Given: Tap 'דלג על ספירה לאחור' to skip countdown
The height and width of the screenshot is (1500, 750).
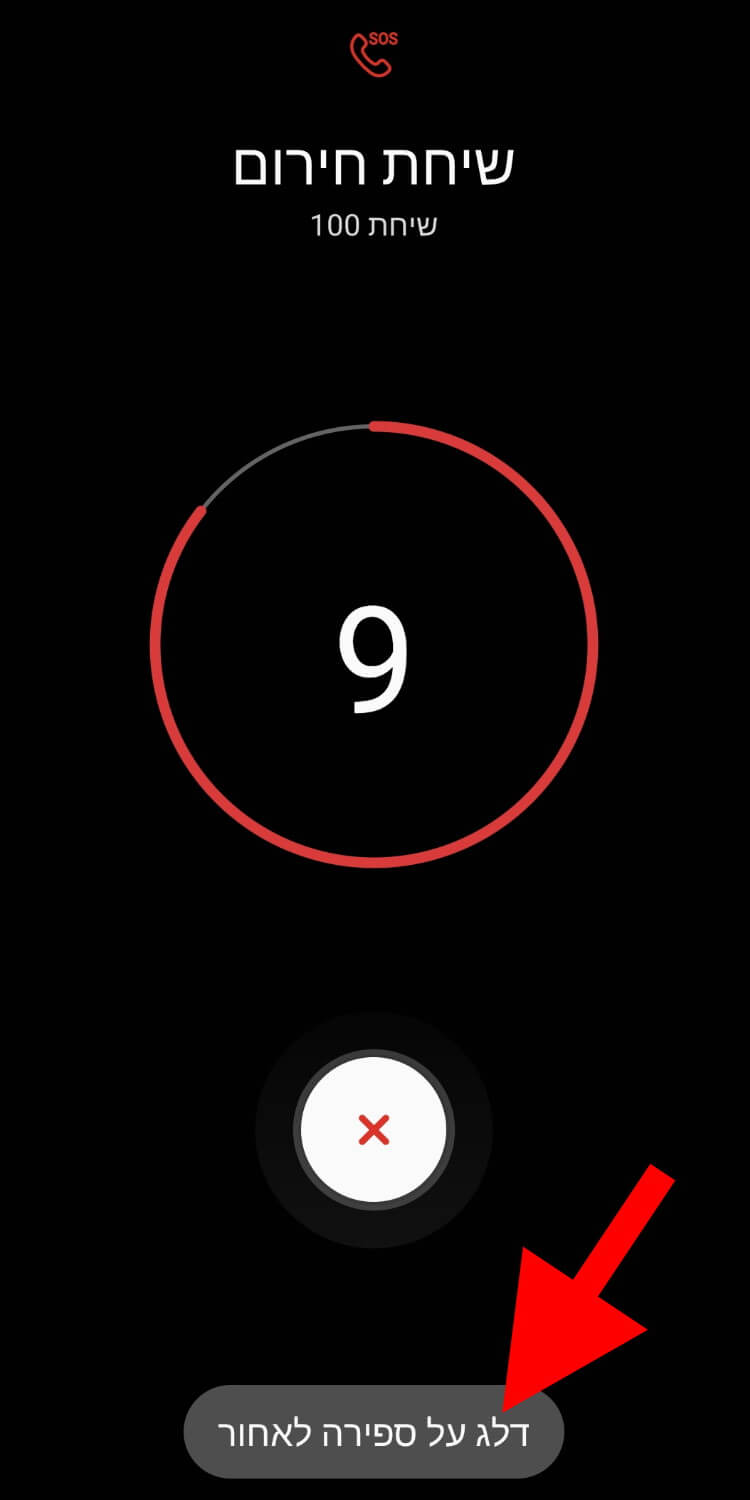Looking at the screenshot, I should pos(373,1431).
